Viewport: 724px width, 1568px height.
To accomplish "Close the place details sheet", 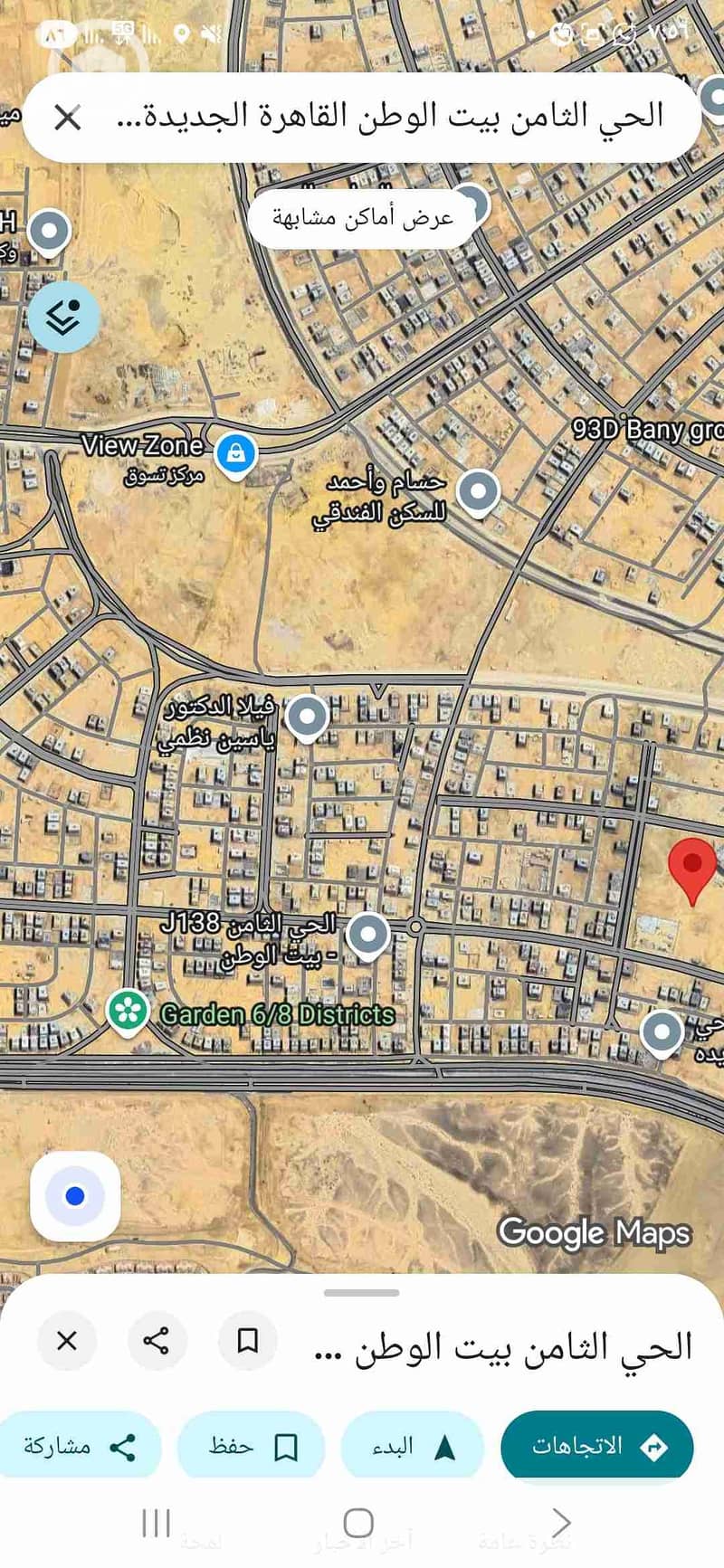I will pyautogui.click(x=67, y=1340).
